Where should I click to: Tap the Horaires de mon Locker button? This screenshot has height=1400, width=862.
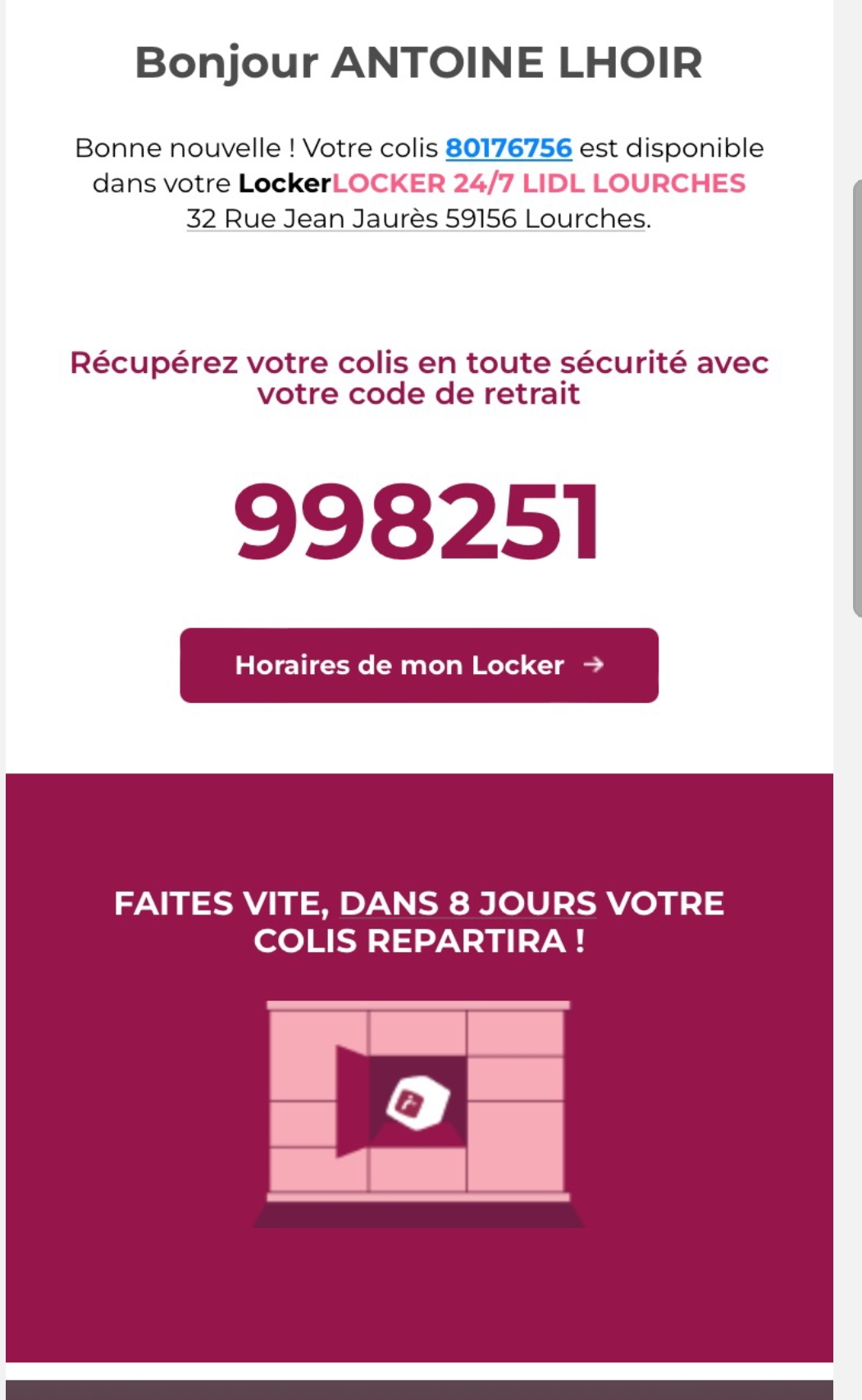419,665
